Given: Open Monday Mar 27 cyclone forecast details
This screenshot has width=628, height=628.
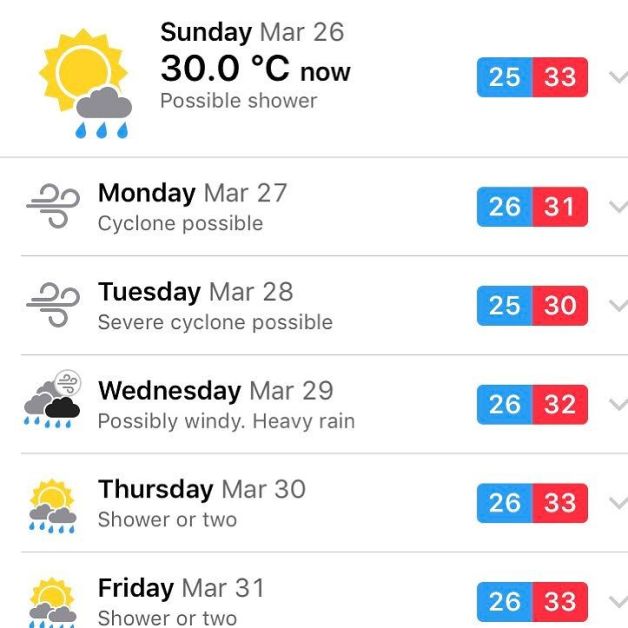Looking at the screenshot, I should (616, 207).
